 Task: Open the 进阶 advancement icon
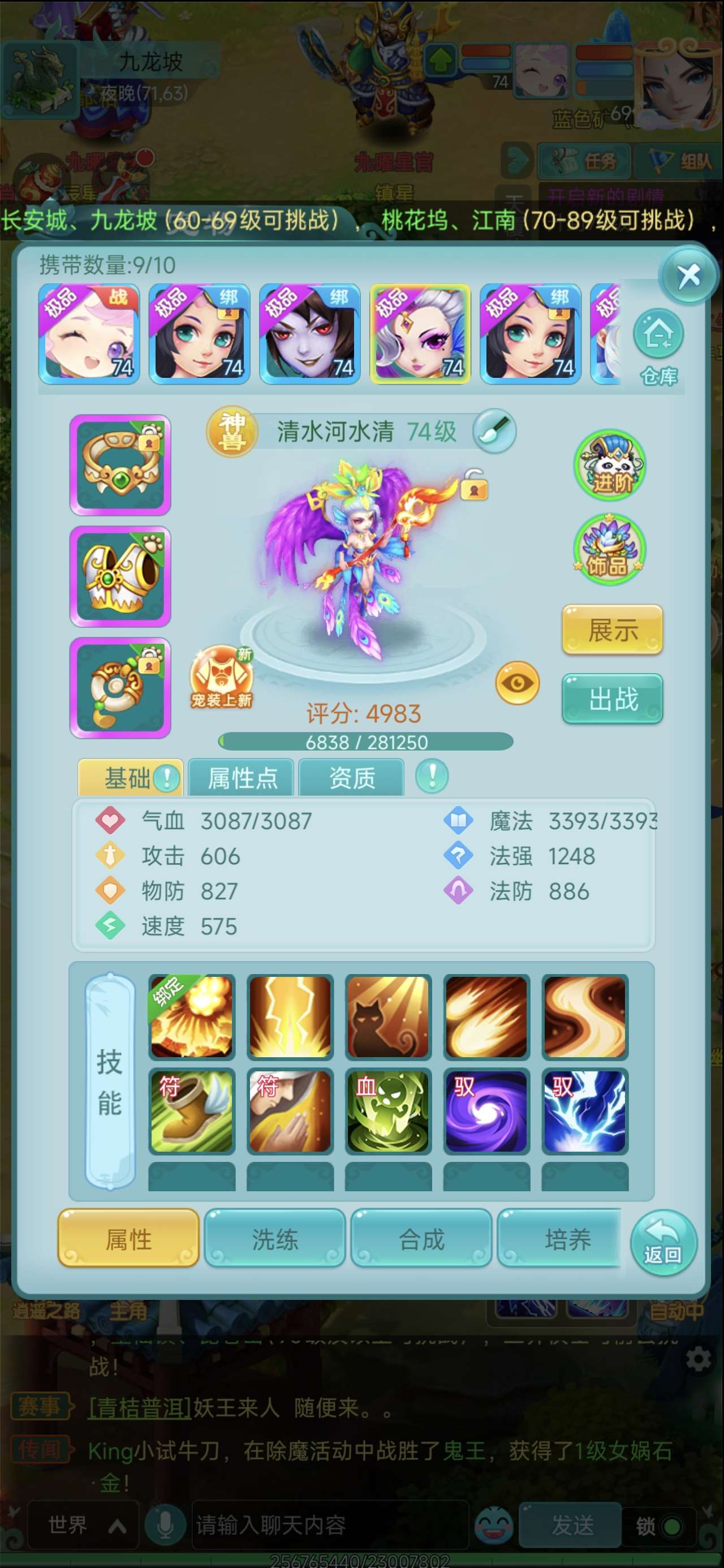tap(610, 466)
